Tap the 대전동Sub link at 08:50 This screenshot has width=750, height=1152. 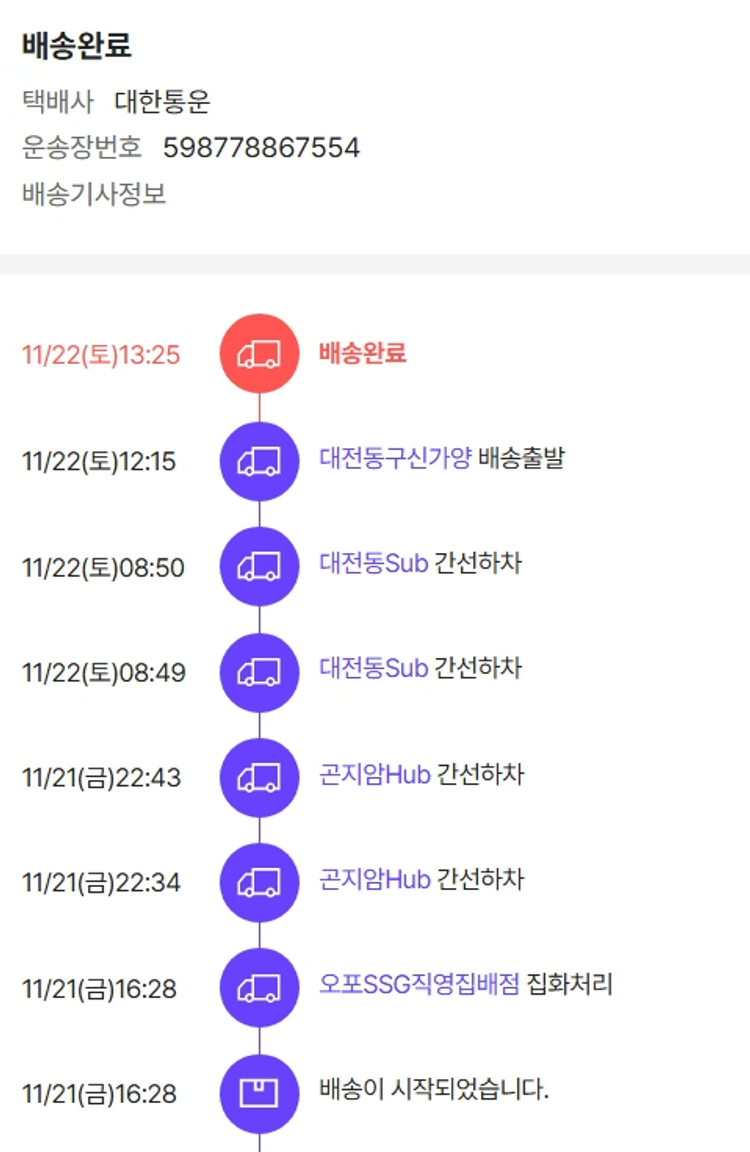pyautogui.click(x=373, y=563)
